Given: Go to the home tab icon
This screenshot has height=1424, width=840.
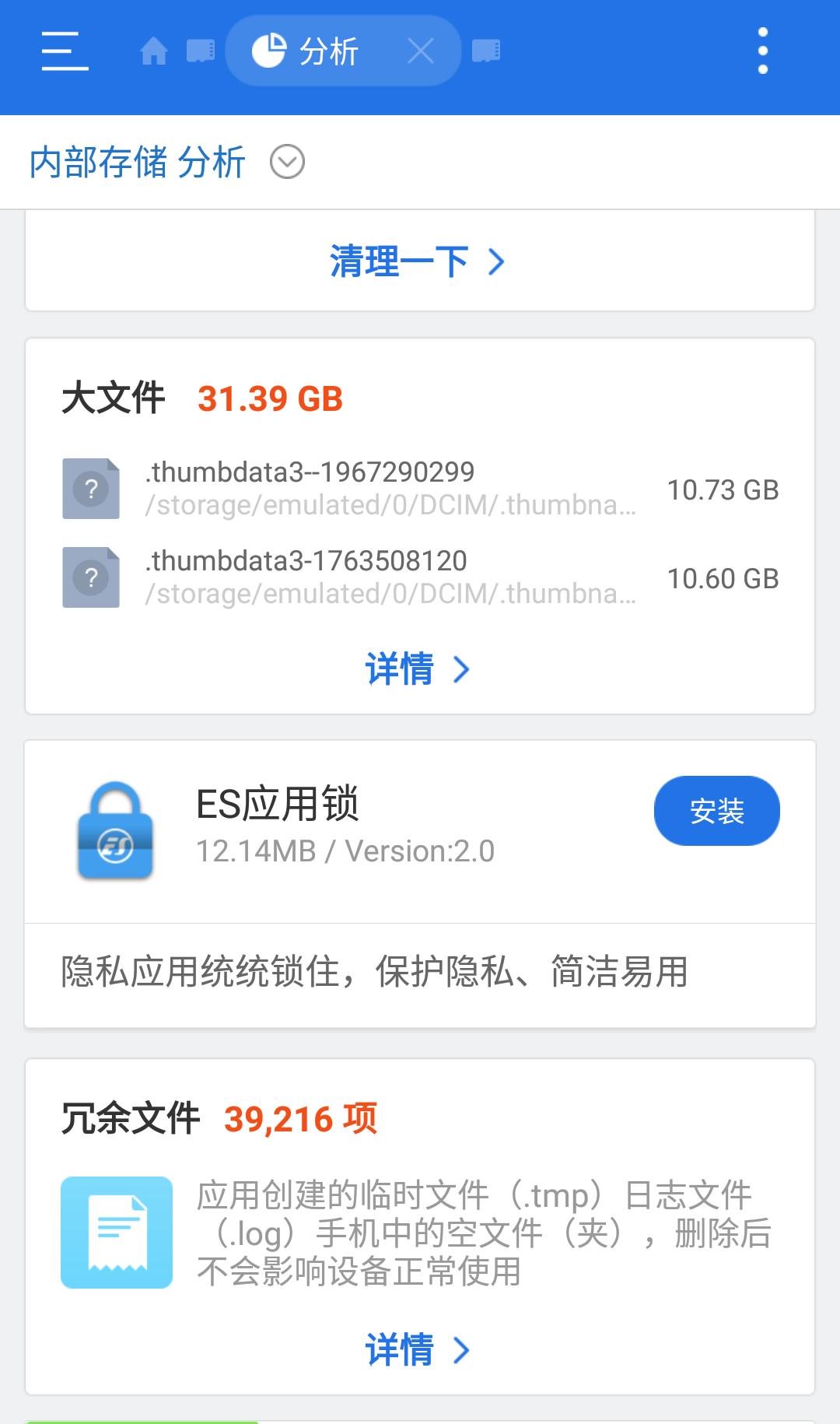Looking at the screenshot, I should (x=153, y=51).
